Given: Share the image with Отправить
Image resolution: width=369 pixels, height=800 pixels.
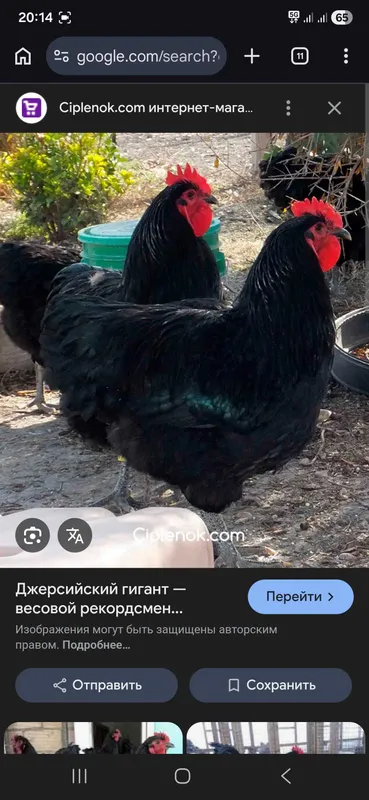Looking at the screenshot, I should point(96,685).
